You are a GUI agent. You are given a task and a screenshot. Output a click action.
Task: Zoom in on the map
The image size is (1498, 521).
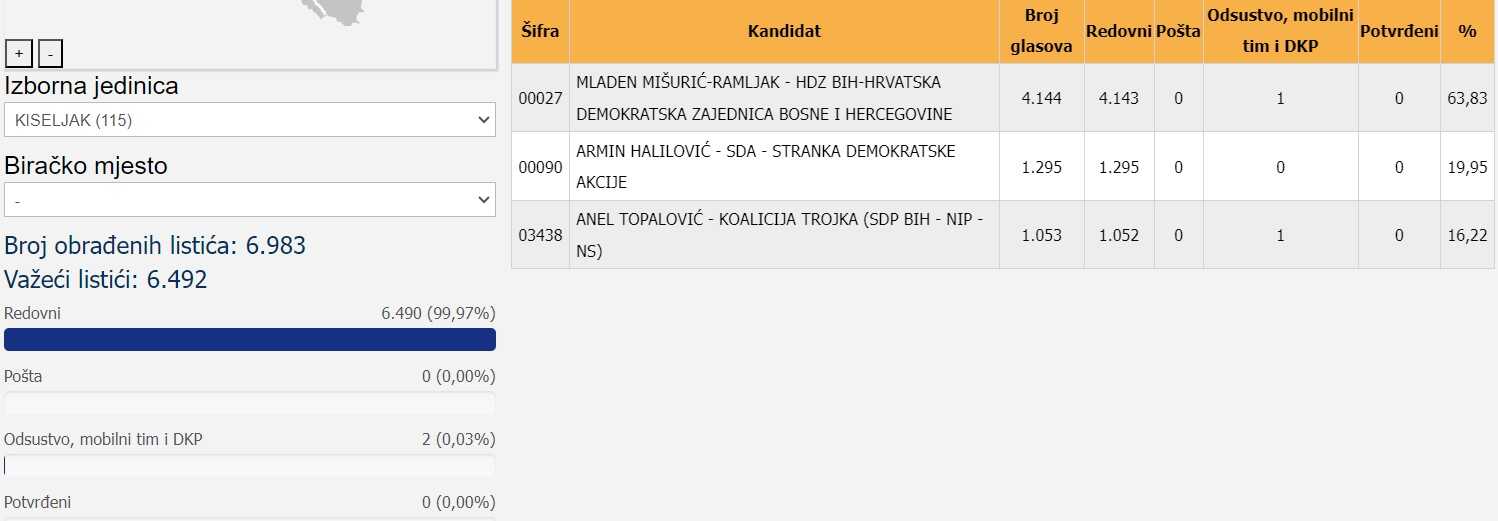click(18, 54)
